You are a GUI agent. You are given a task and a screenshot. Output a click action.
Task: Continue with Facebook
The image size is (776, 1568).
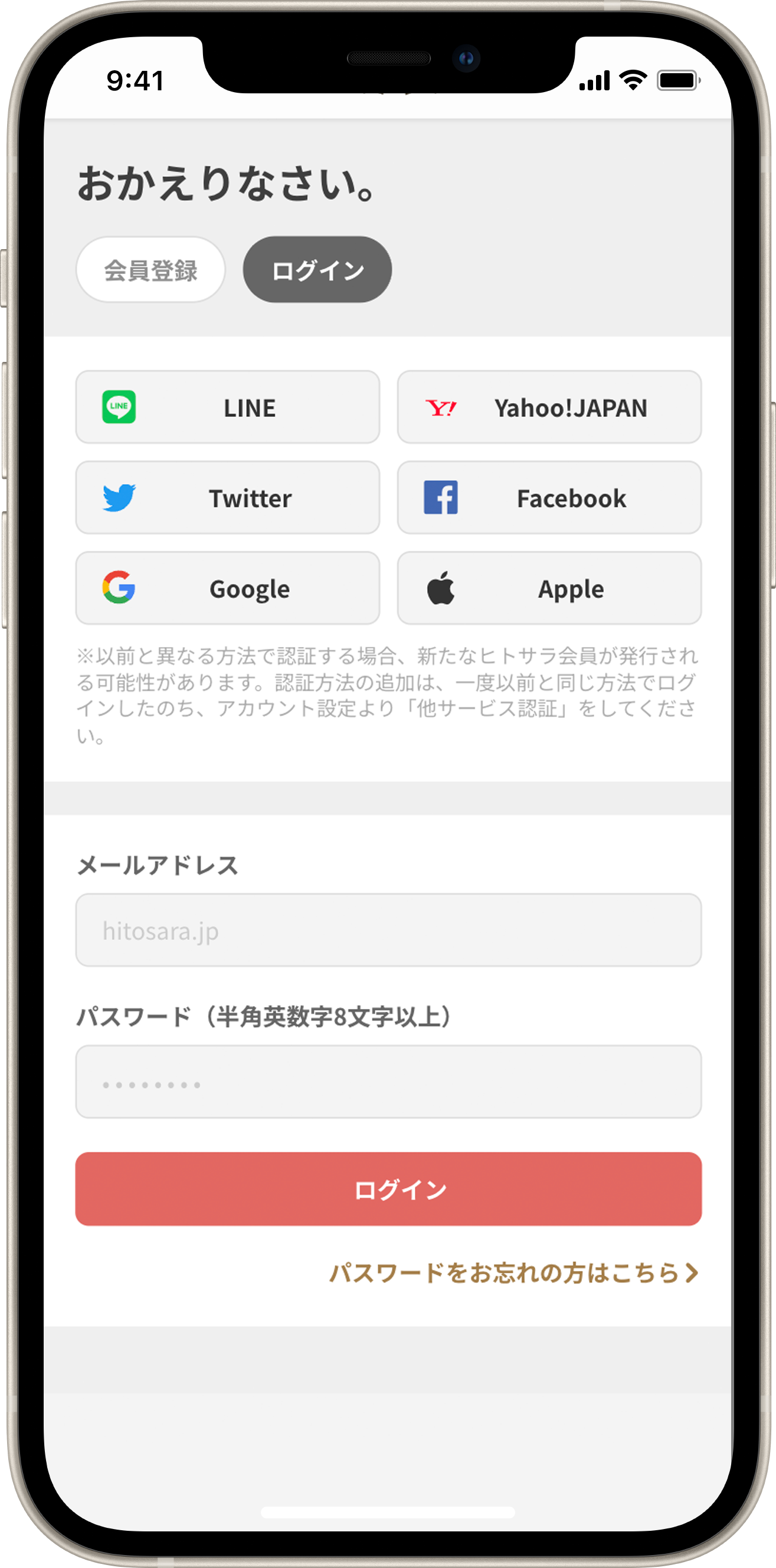(549, 498)
